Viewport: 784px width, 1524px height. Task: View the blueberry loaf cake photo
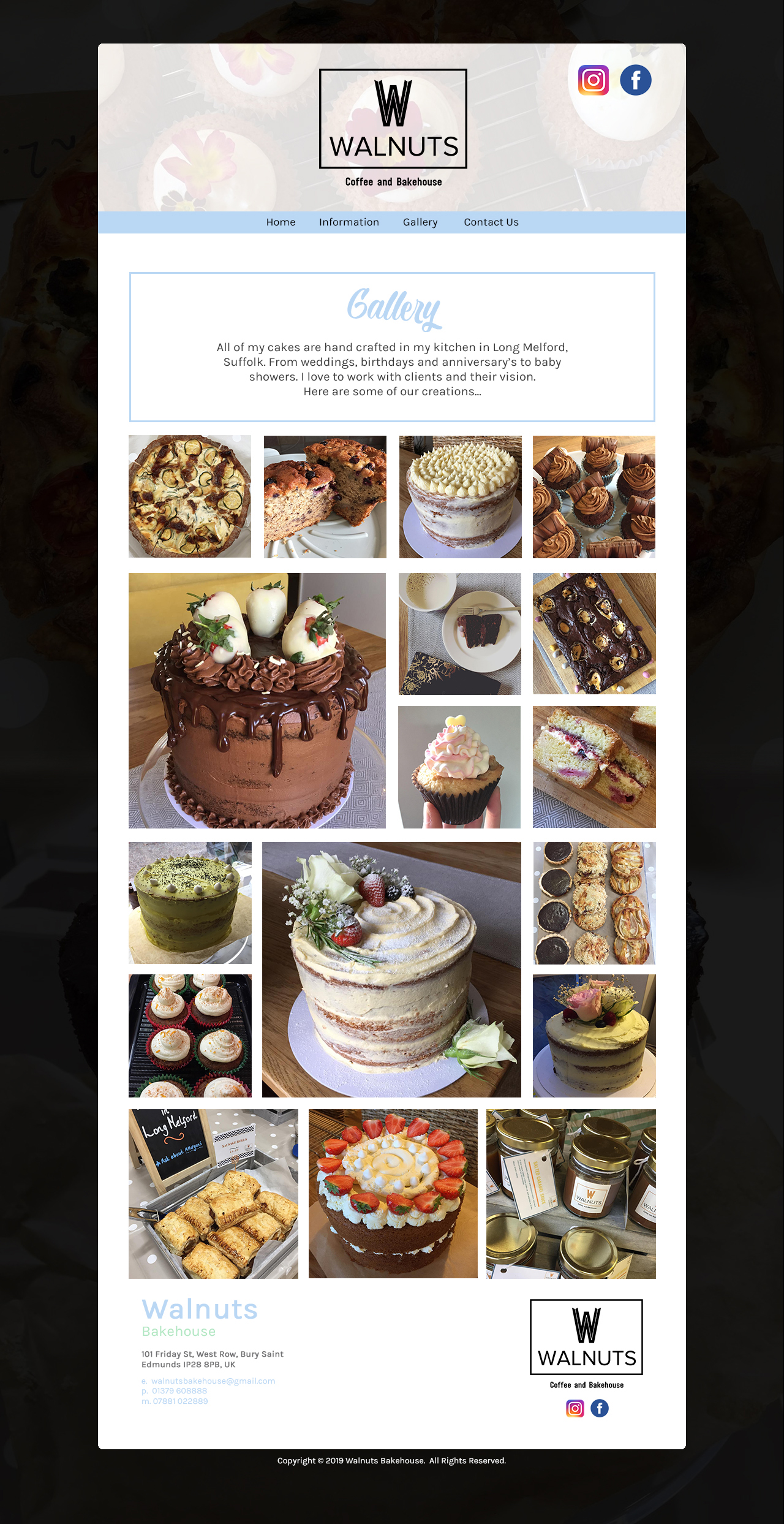[325, 496]
